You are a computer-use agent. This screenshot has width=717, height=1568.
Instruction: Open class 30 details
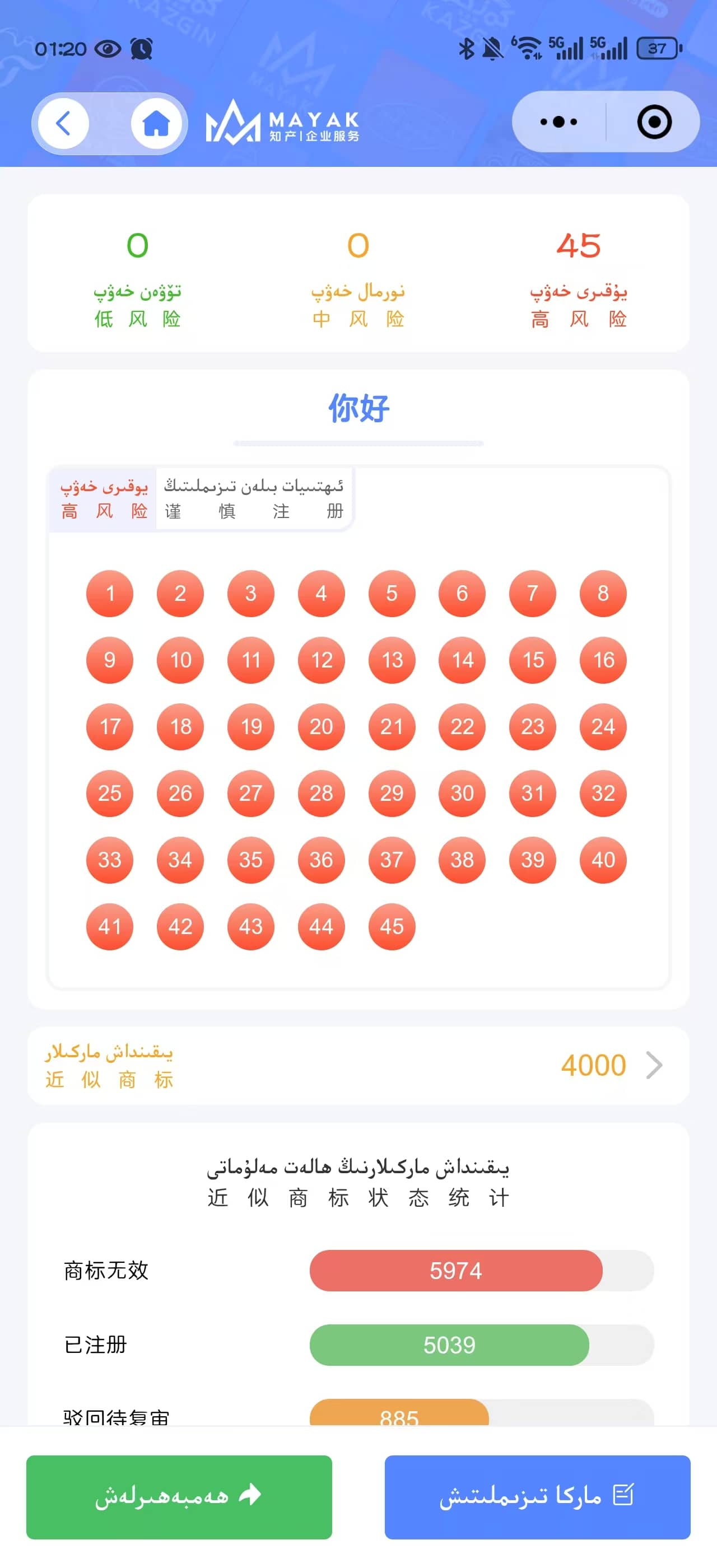pyautogui.click(x=462, y=793)
